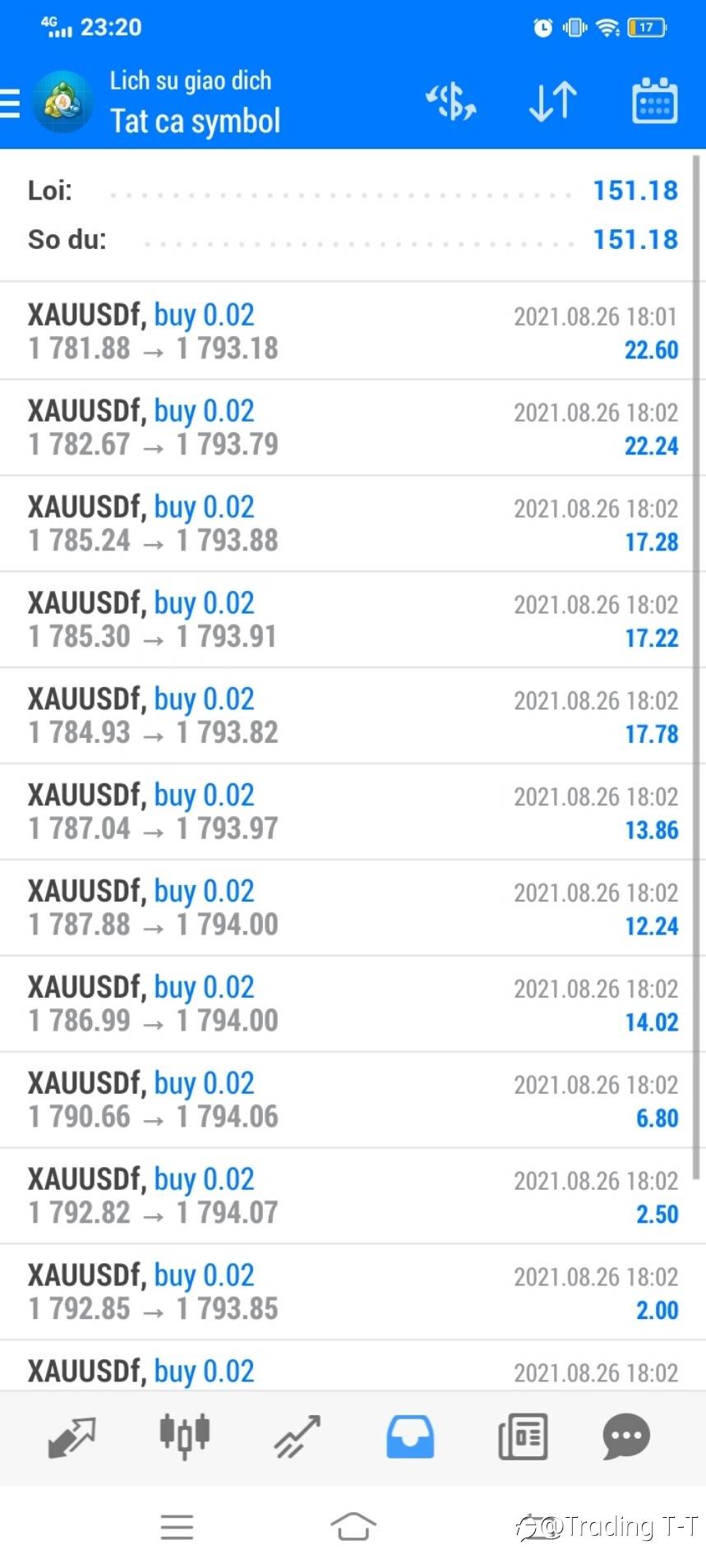Open the trade with profit 22.24
The width and height of the screenshot is (706, 1568).
(353, 427)
